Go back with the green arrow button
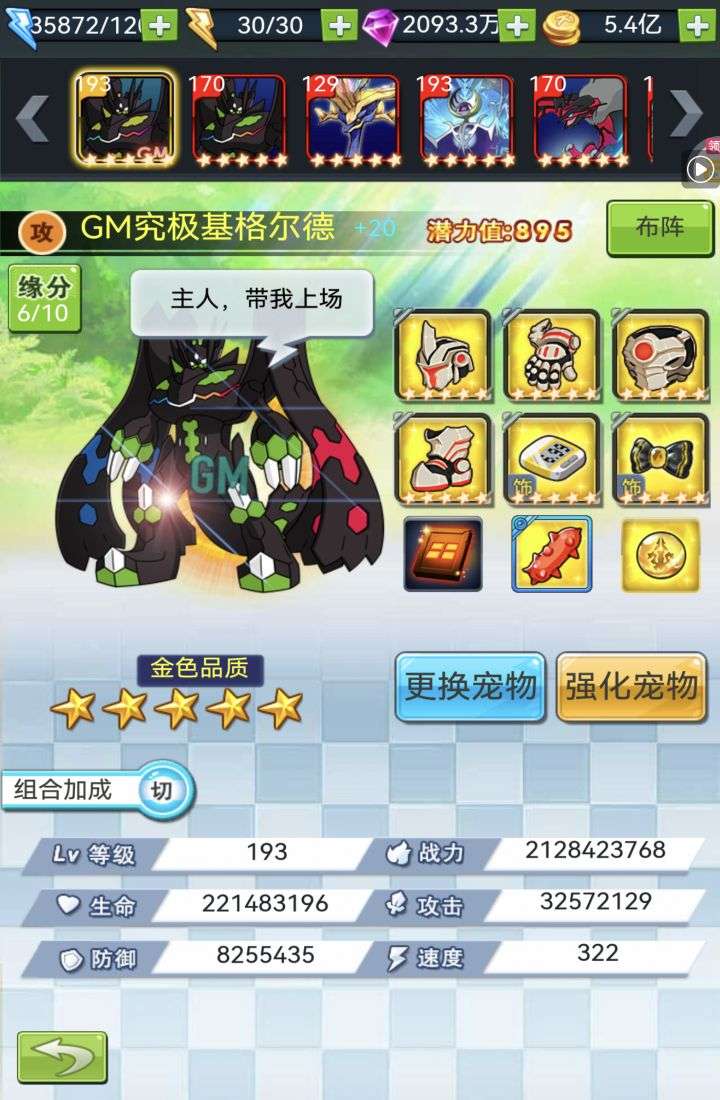The image size is (720, 1100). (62, 1057)
